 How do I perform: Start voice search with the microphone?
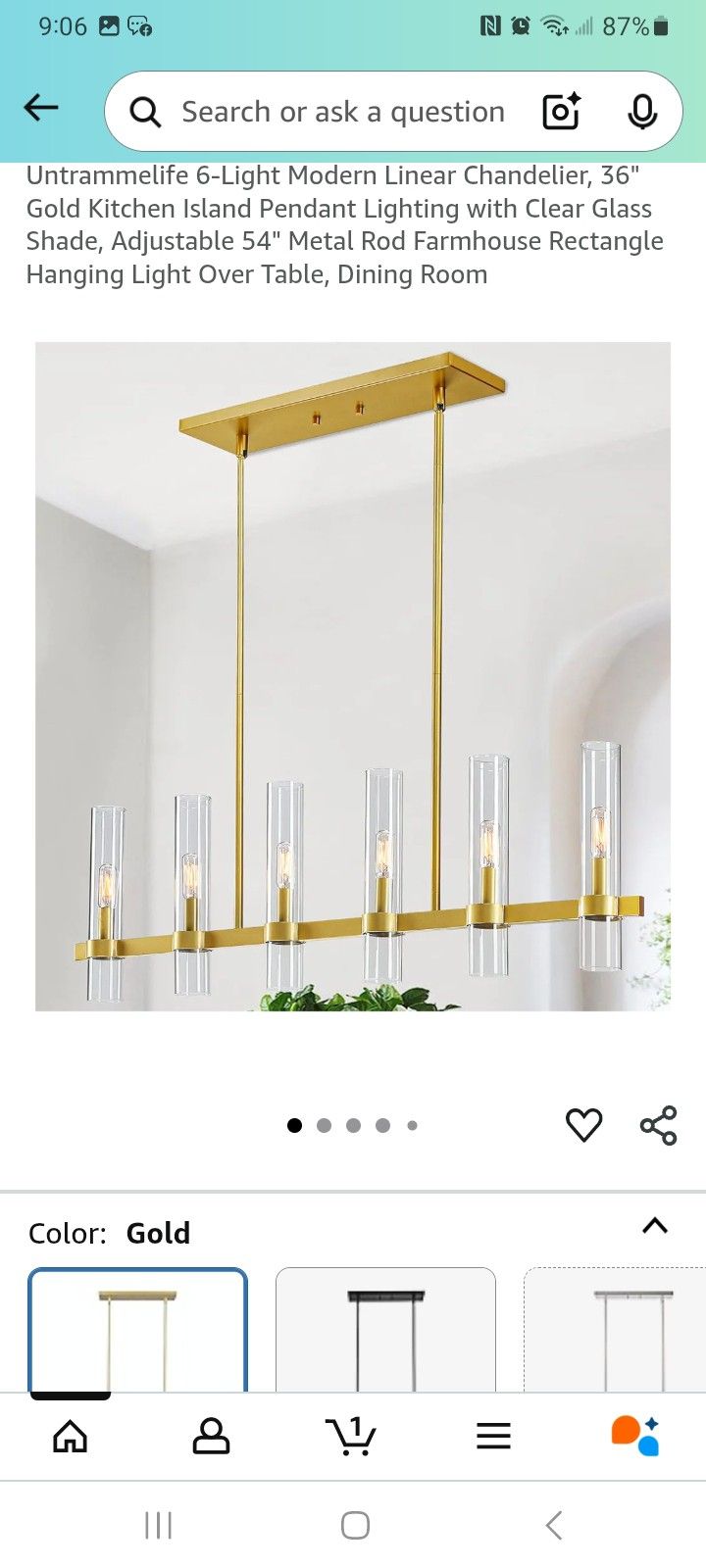[x=642, y=112]
